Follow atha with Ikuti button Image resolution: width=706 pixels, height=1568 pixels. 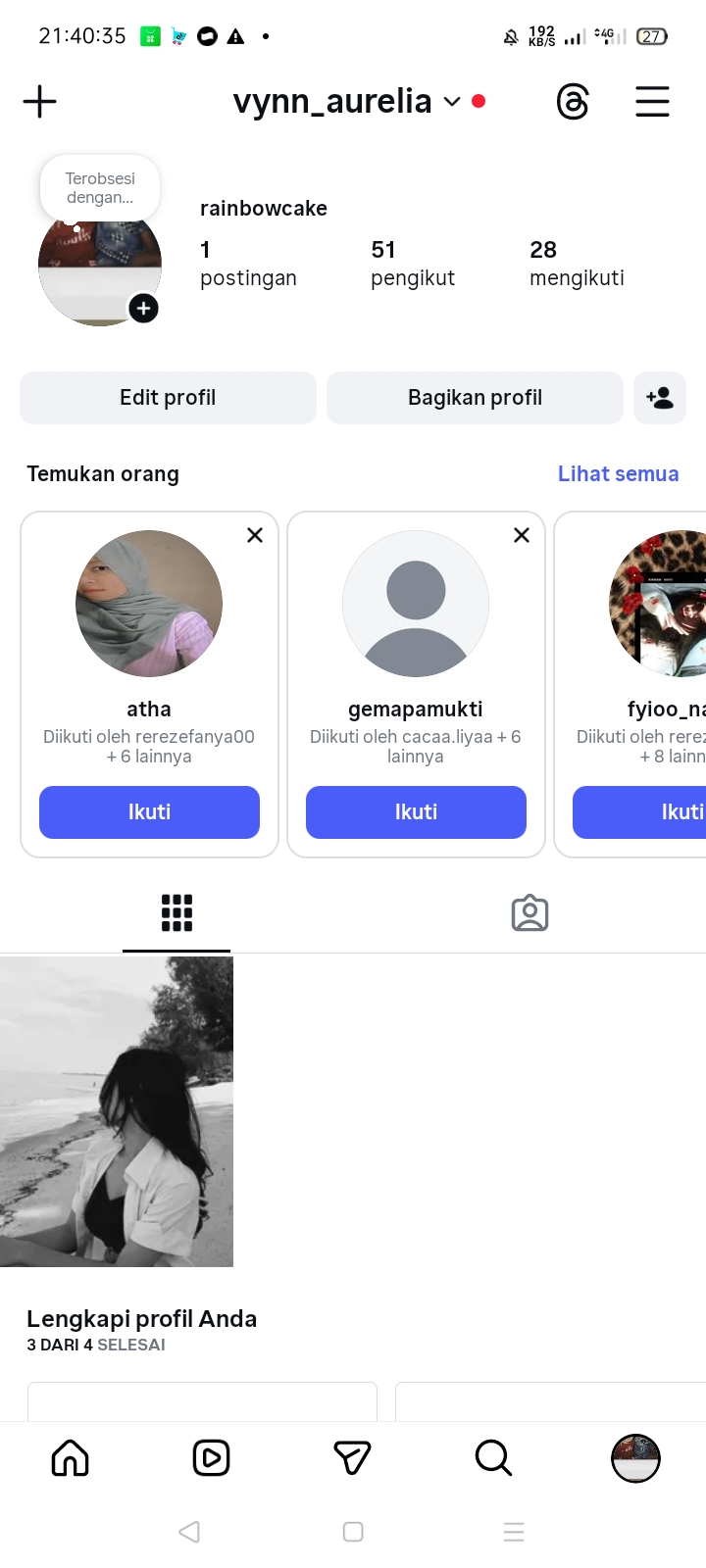(149, 812)
